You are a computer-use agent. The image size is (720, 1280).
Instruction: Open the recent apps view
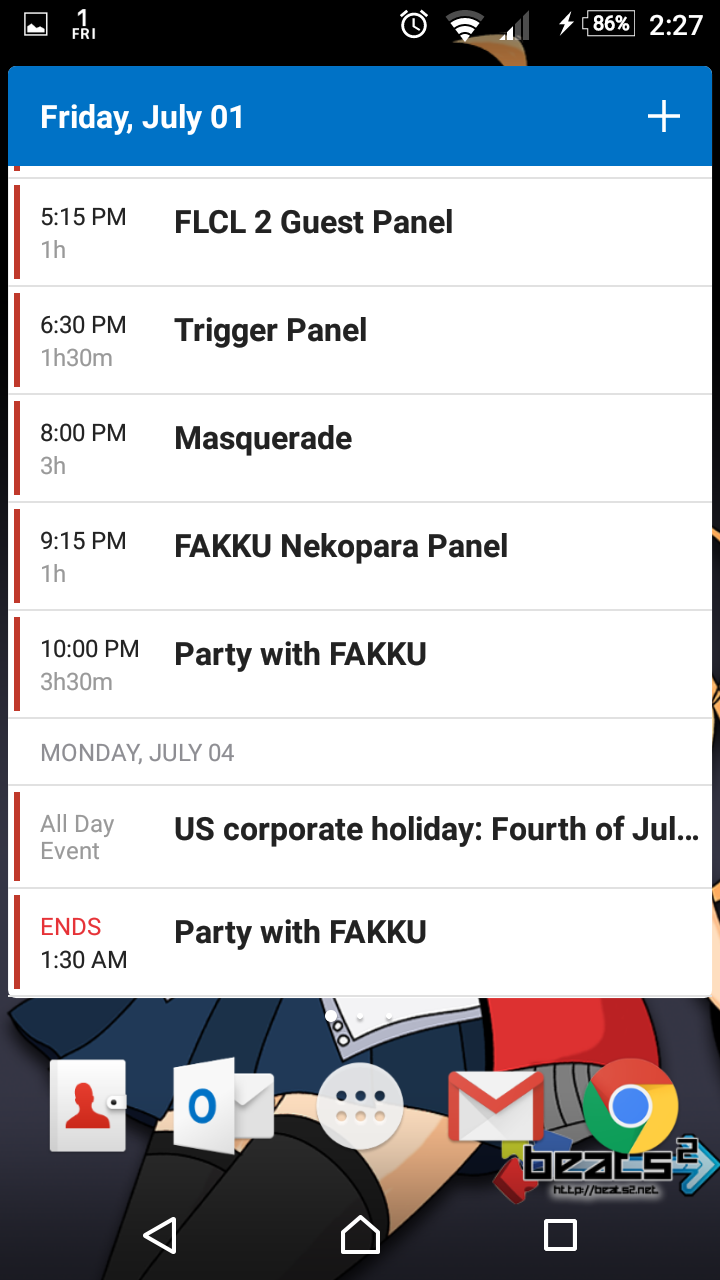click(560, 1236)
